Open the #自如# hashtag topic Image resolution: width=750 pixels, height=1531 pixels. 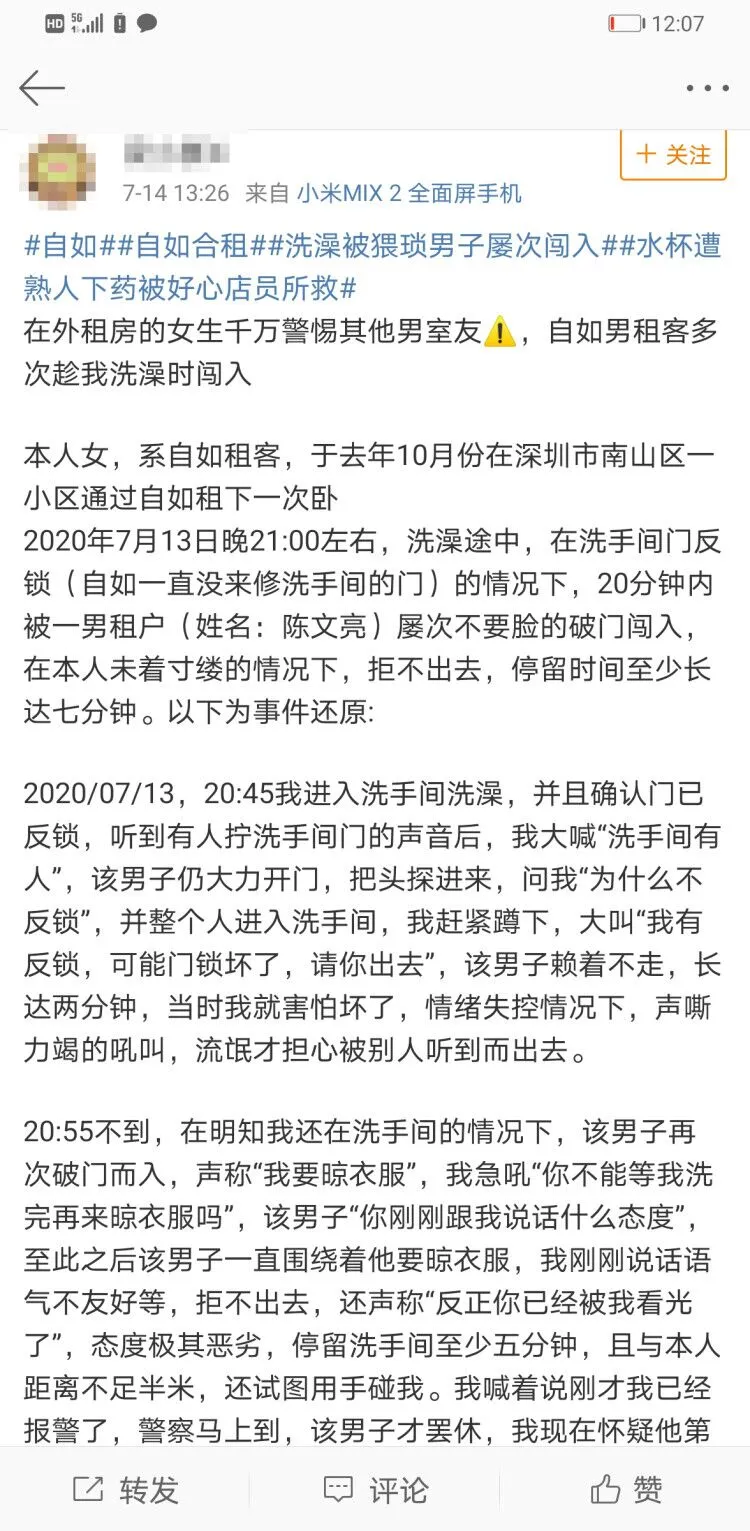[x=68, y=244]
